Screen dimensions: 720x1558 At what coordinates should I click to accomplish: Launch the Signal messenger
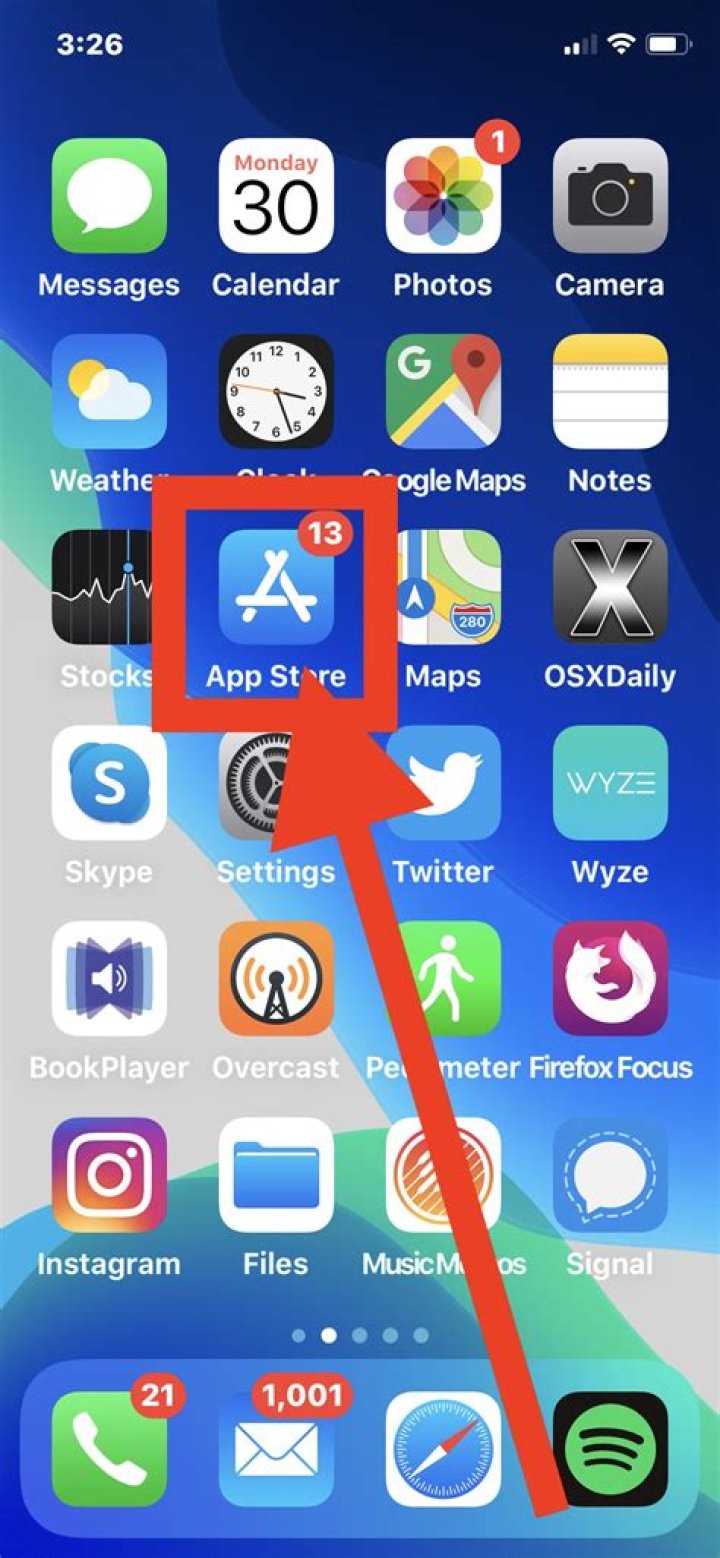click(610, 1174)
